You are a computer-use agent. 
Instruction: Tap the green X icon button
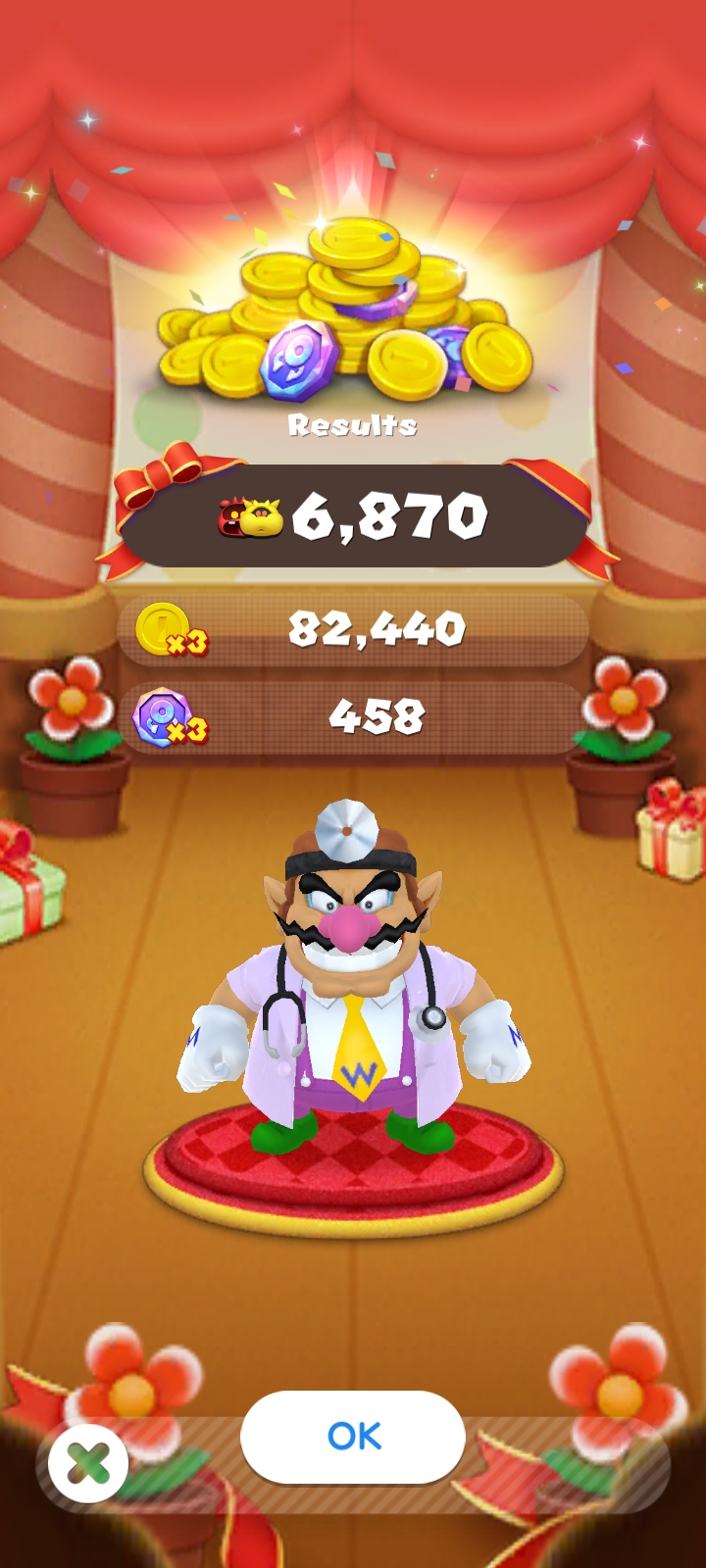88,1465
